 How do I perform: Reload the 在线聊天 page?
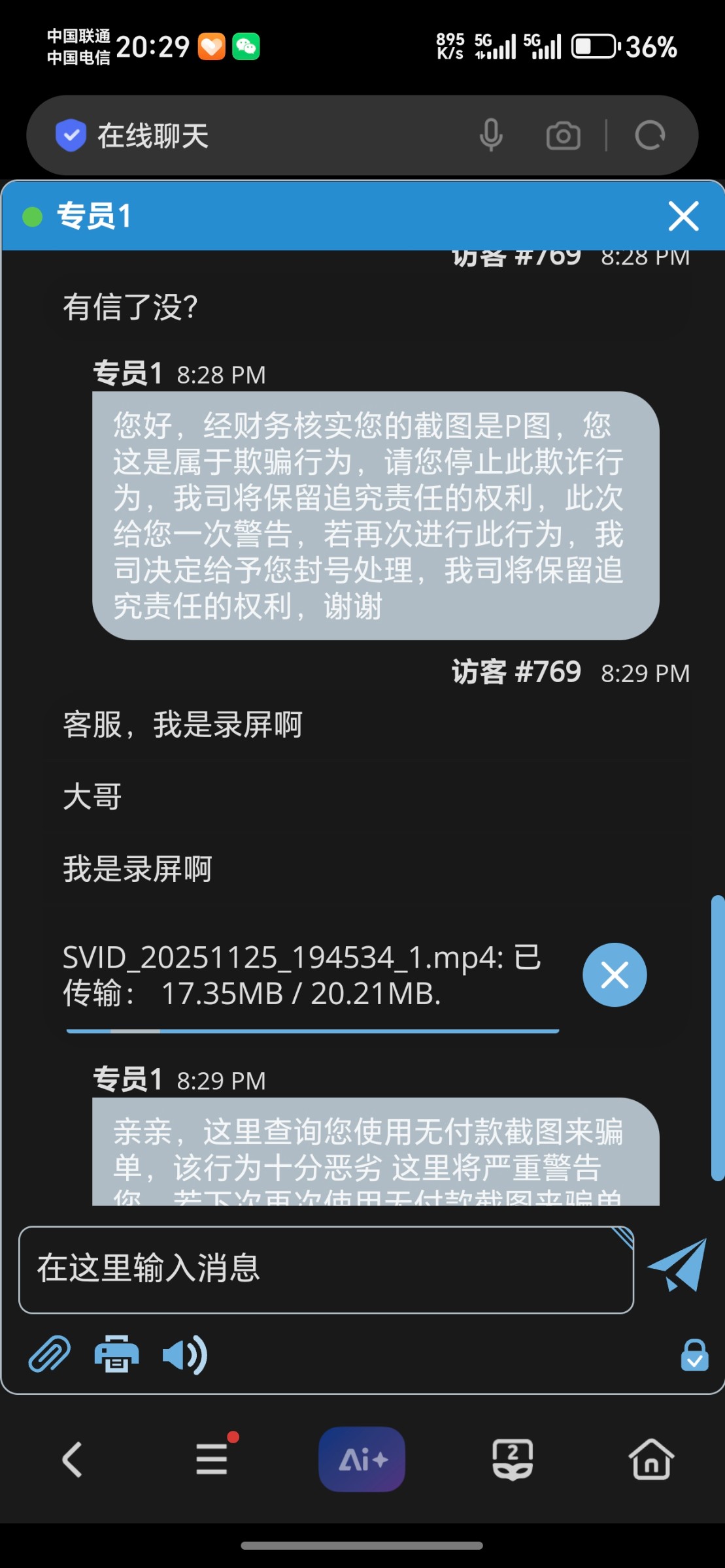pos(650,136)
